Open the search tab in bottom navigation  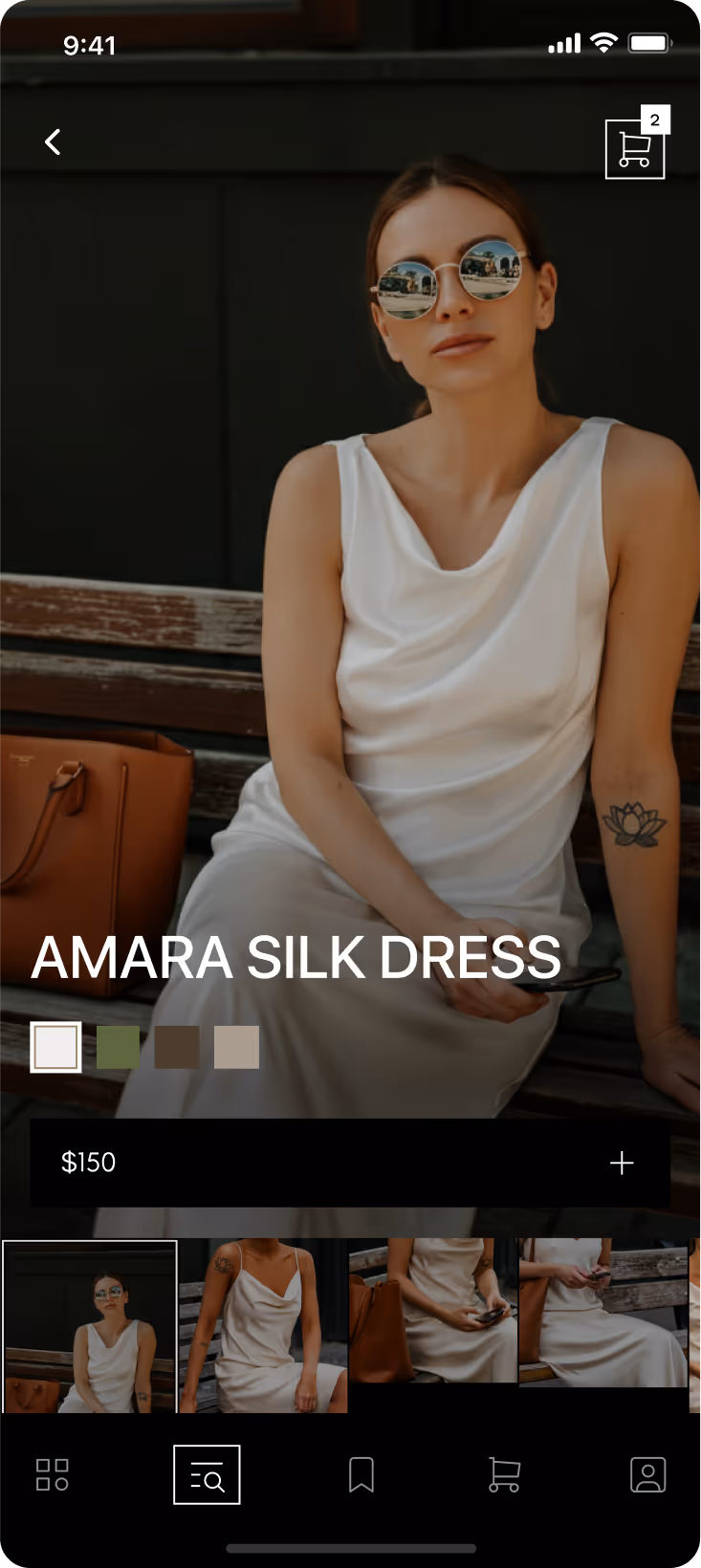[207, 1474]
